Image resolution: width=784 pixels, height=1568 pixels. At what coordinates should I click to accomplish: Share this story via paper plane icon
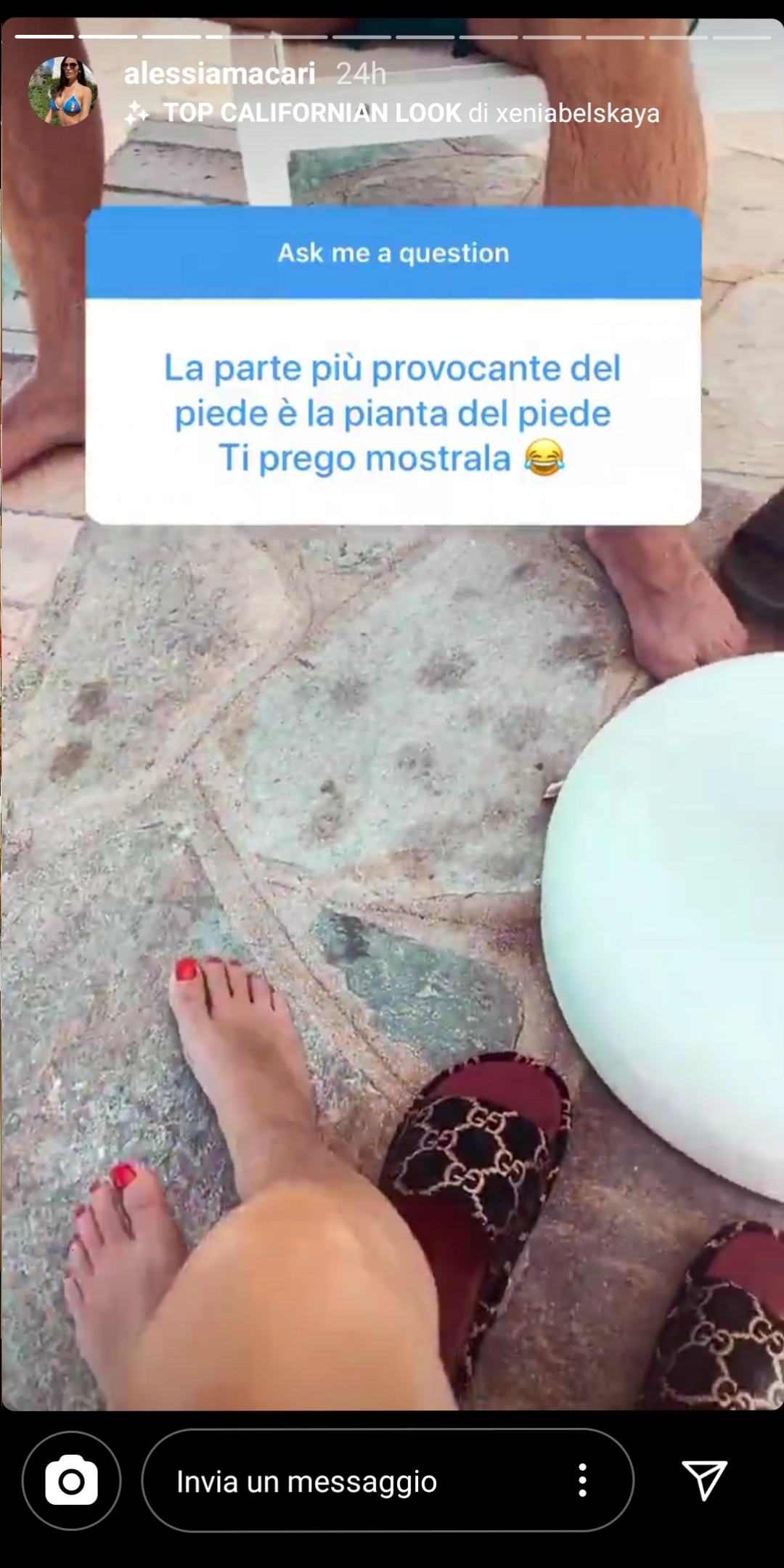pyautogui.click(x=703, y=1480)
